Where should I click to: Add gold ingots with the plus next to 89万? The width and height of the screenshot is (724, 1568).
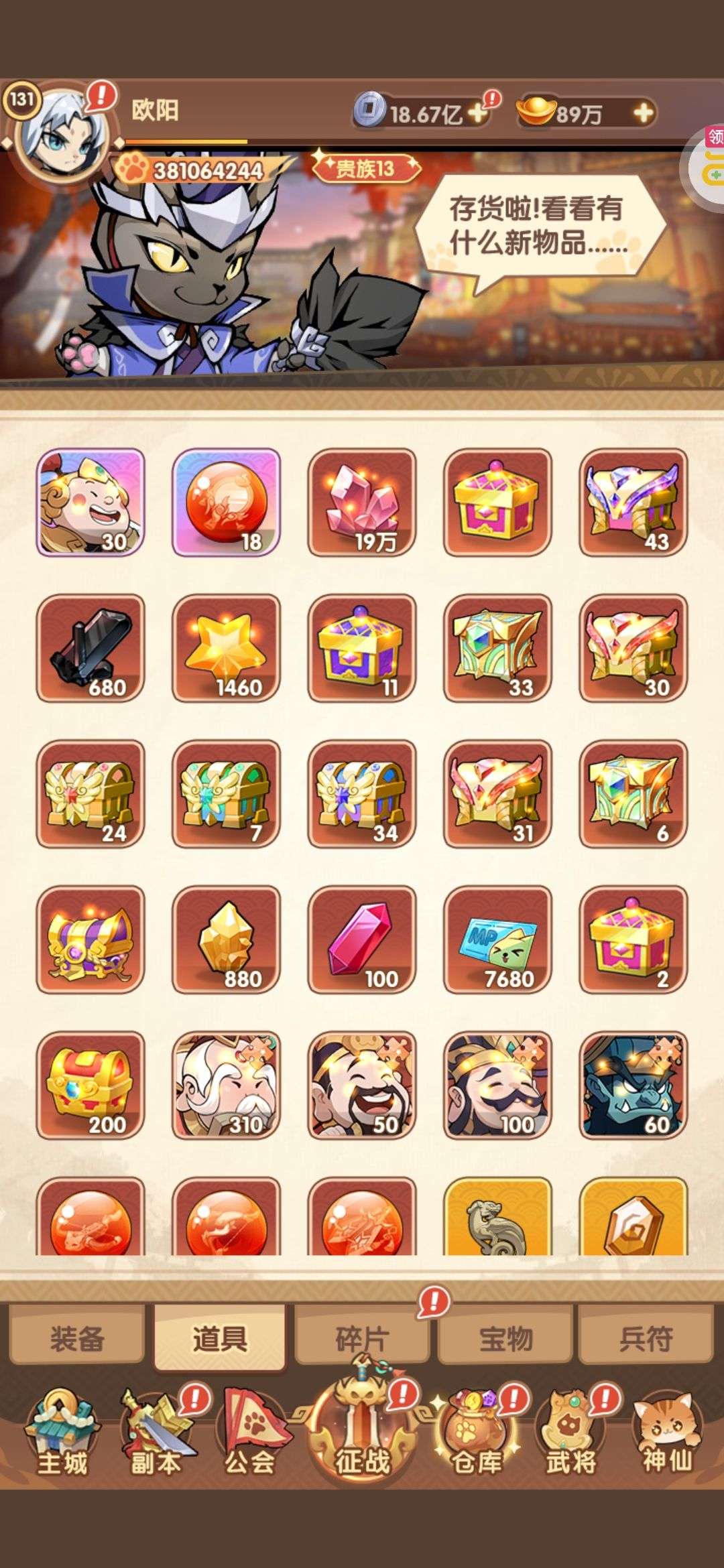643,113
